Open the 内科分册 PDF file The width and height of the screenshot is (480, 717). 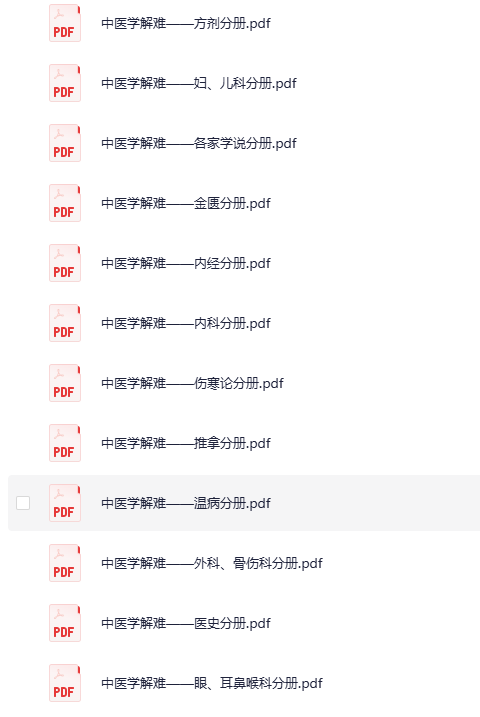tap(186, 323)
